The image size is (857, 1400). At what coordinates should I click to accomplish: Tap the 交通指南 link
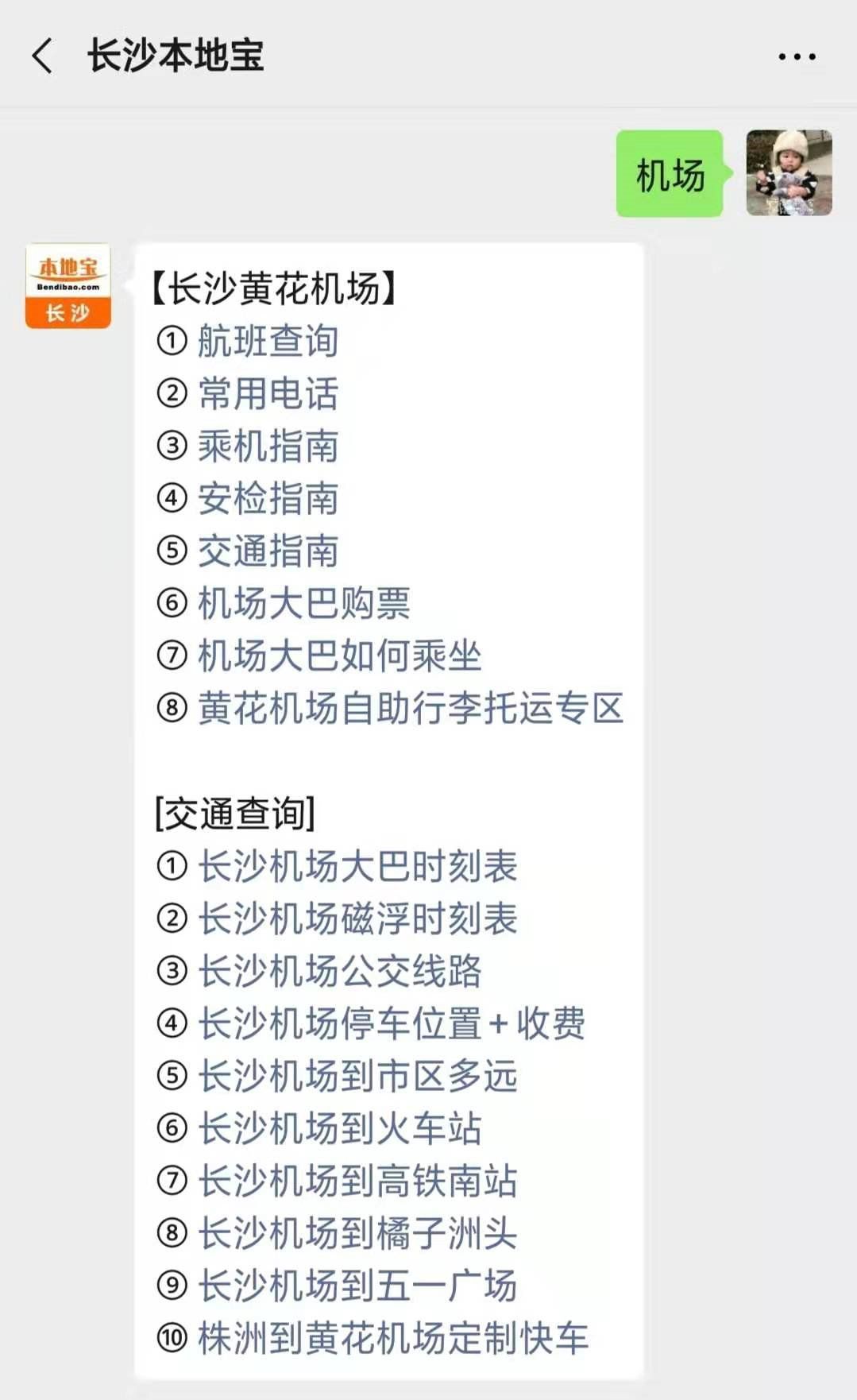click(x=268, y=551)
